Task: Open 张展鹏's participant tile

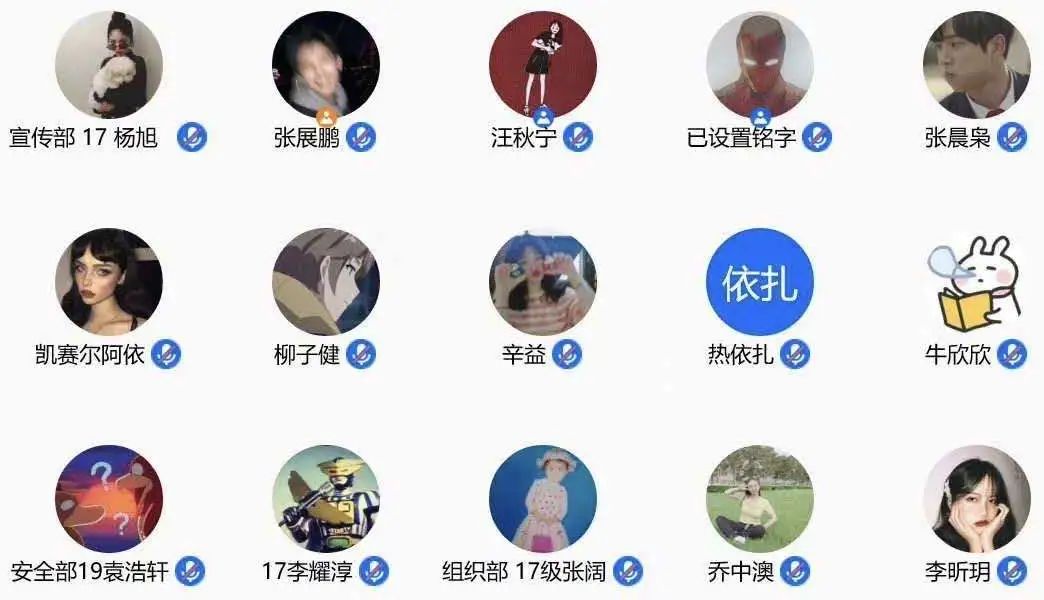Action: coord(325,65)
